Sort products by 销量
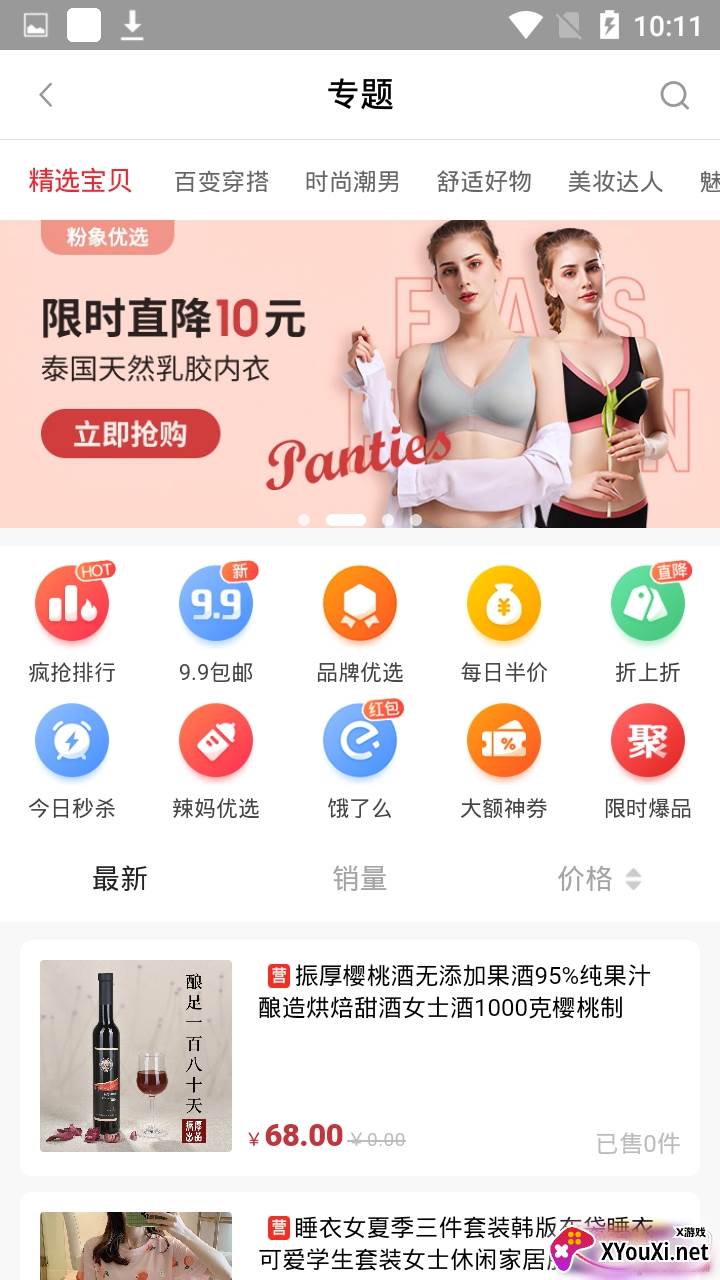720x1280 pixels. coord(360,879)
